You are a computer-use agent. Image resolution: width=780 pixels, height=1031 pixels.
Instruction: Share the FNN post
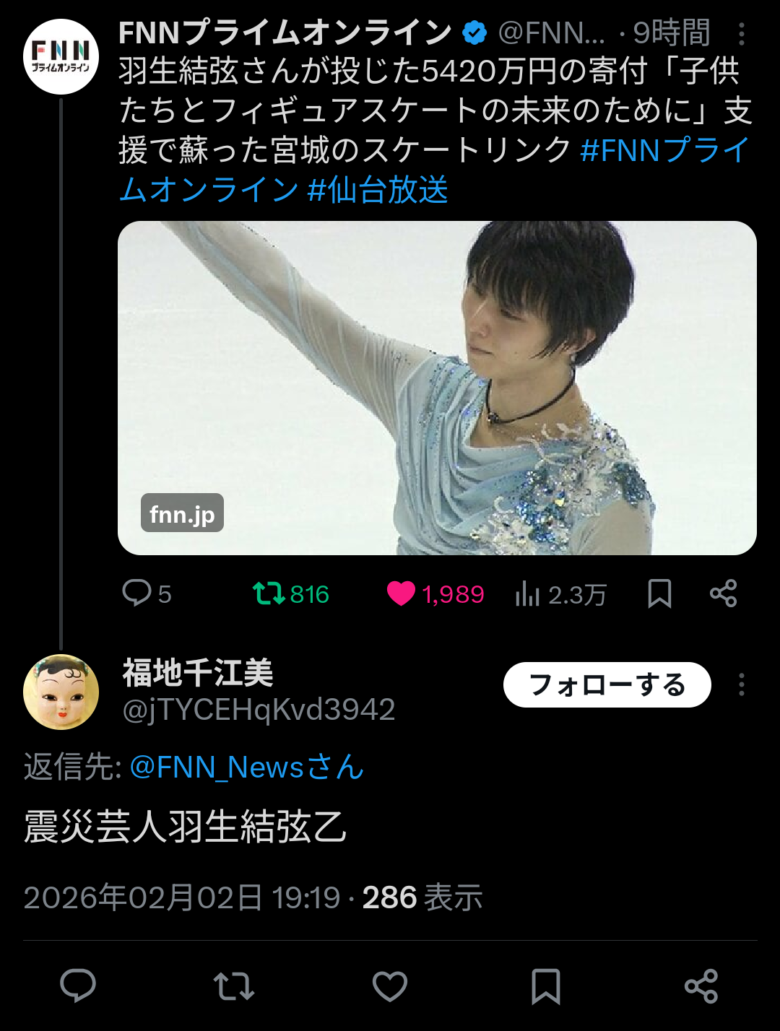point(723,594)
